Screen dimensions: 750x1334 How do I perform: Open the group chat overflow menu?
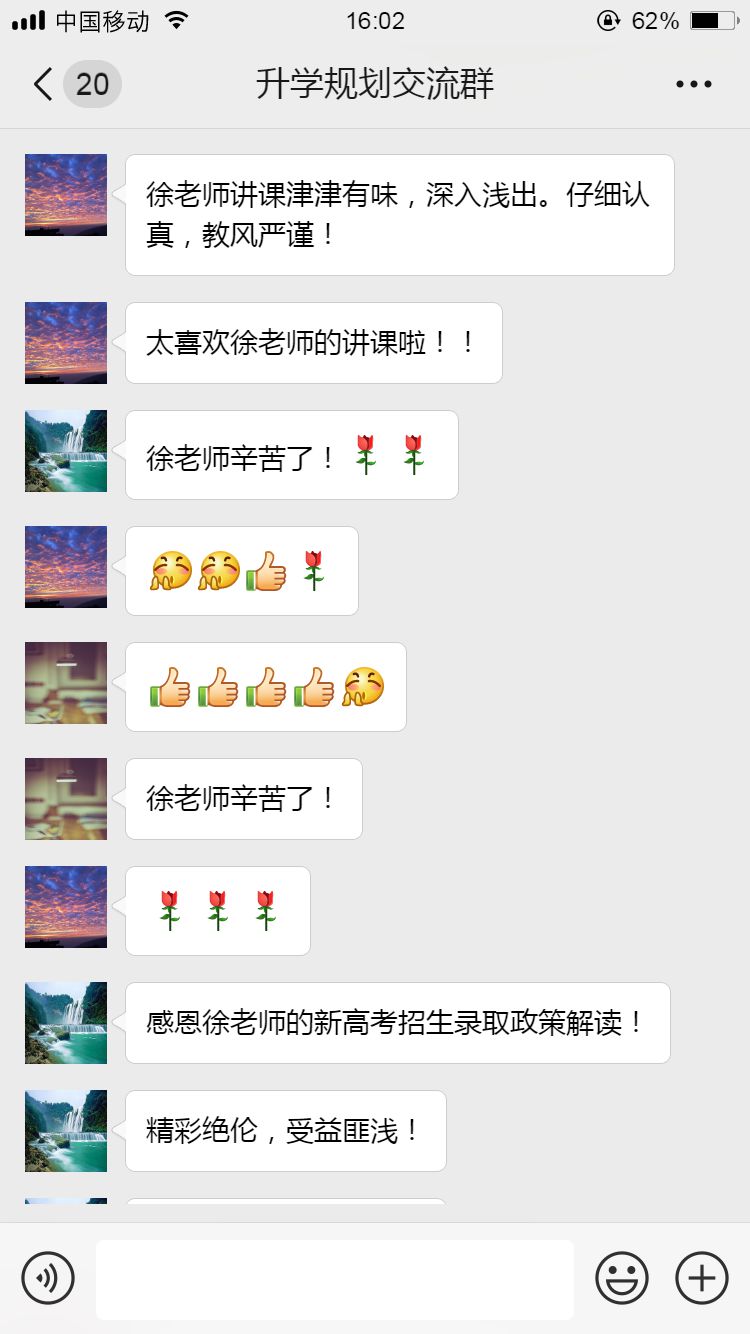pyautogui.click(x=693, y=85)
